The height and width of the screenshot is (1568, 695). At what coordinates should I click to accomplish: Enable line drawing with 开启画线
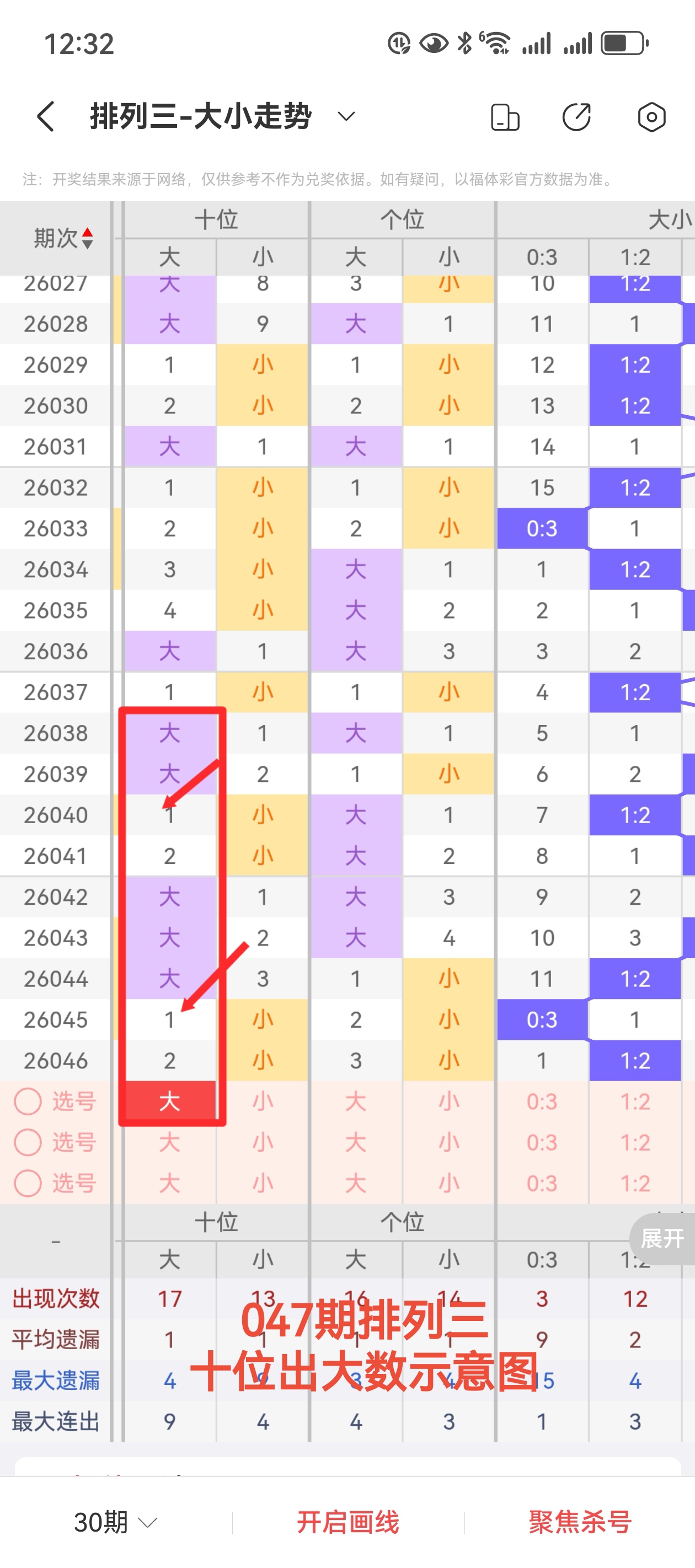(x=348, y=1522)
